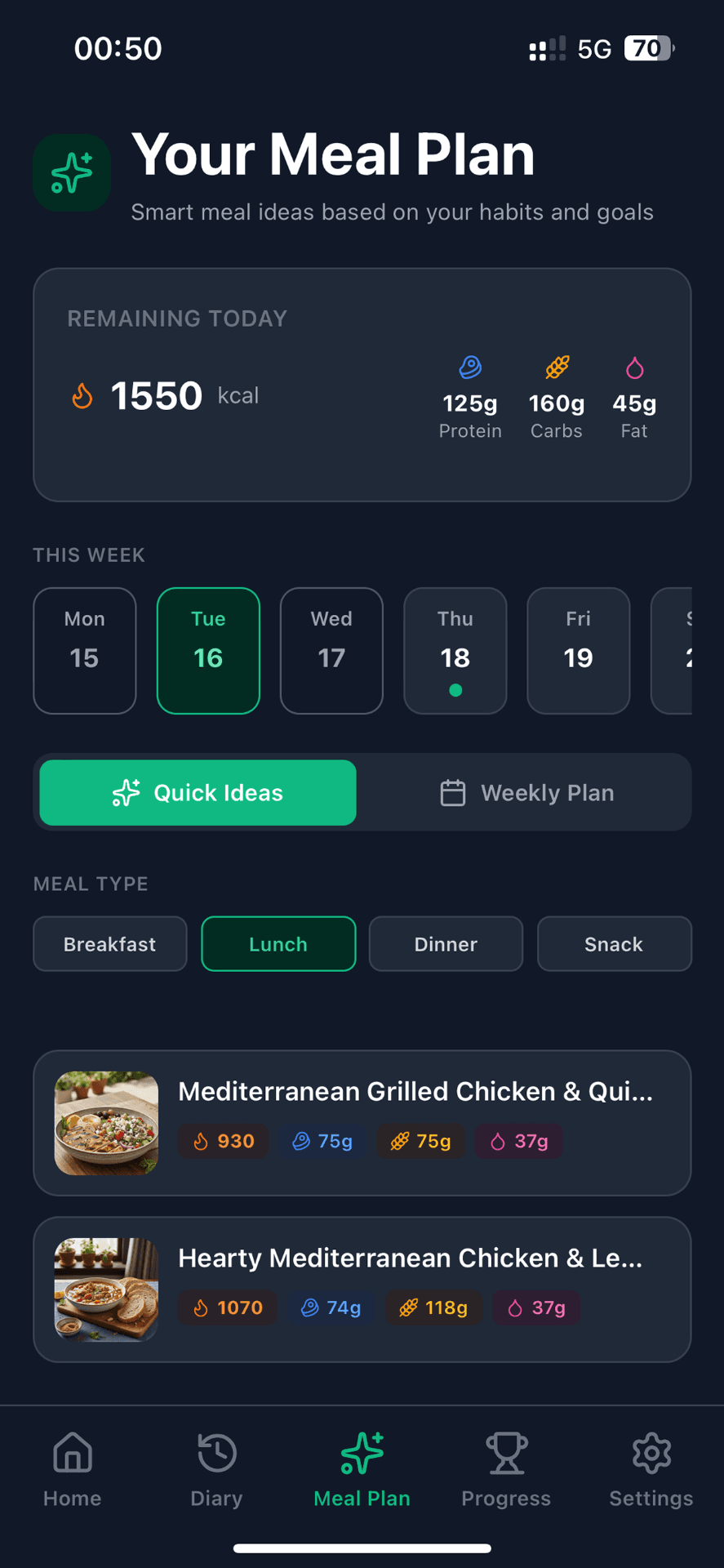The image size is (724, 1568).
Task: Tap the Hearty Mediterranean meal photo thumbnail
Action: (106, 1290)
